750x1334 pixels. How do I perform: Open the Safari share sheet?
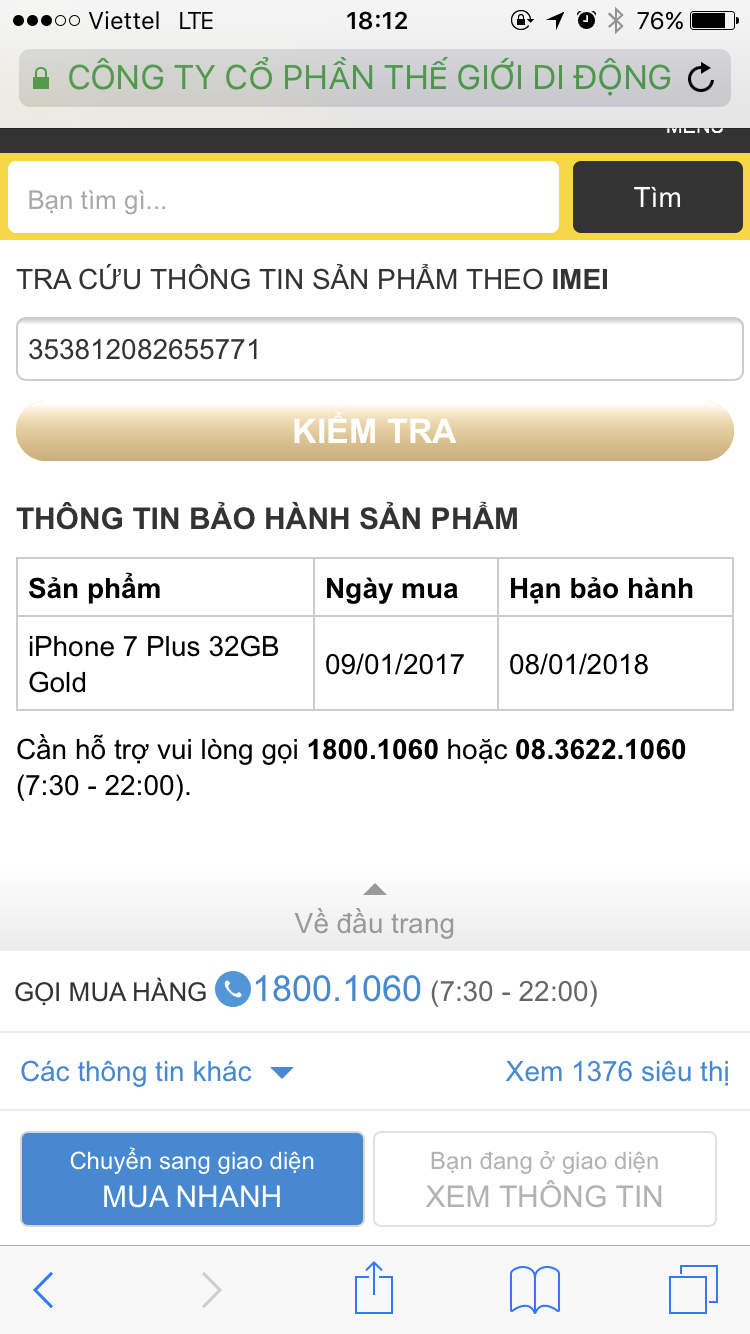pos(375,1288)
